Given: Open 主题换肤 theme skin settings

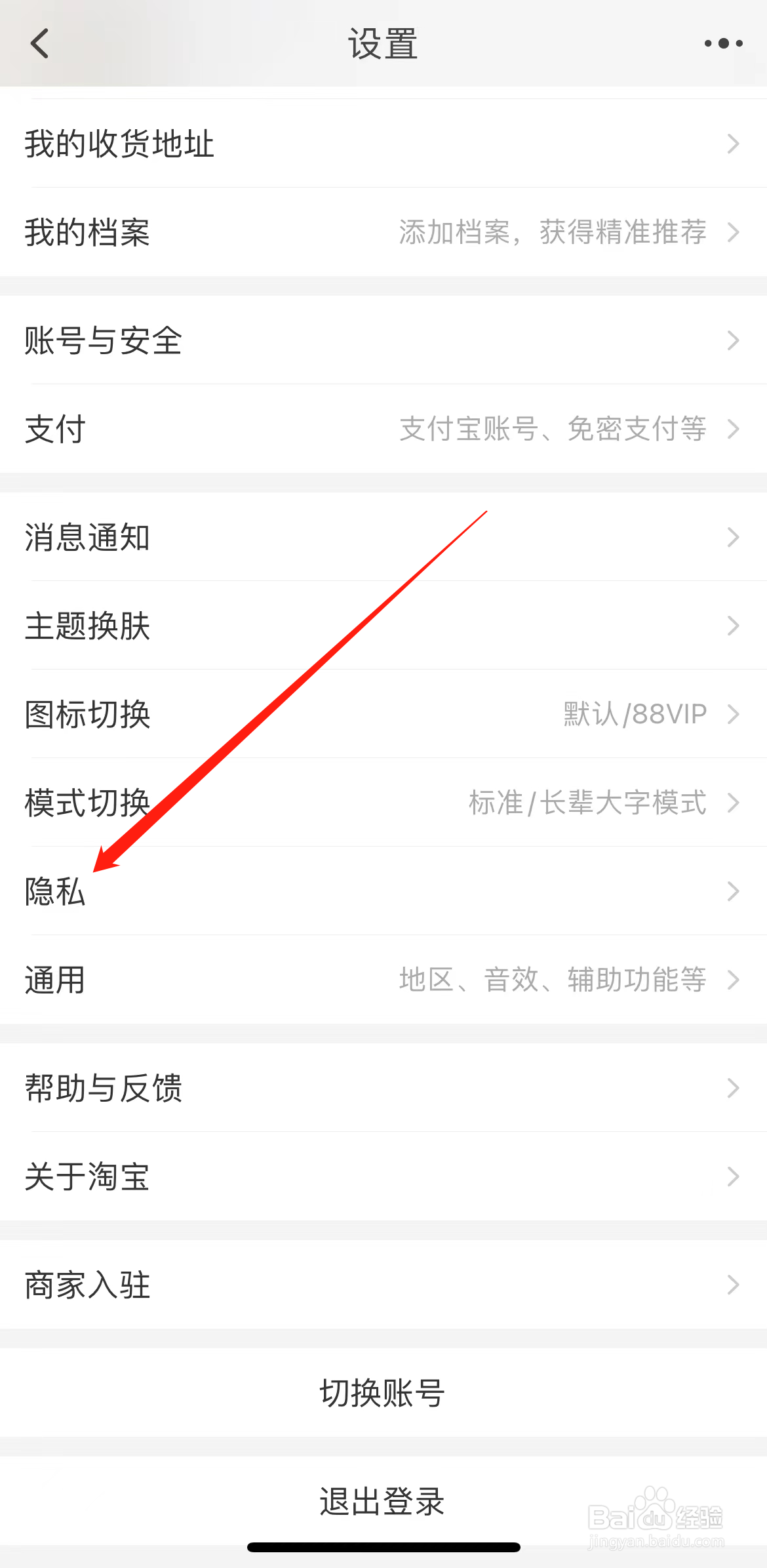Looking at the screenshot, I should point(383,627).
